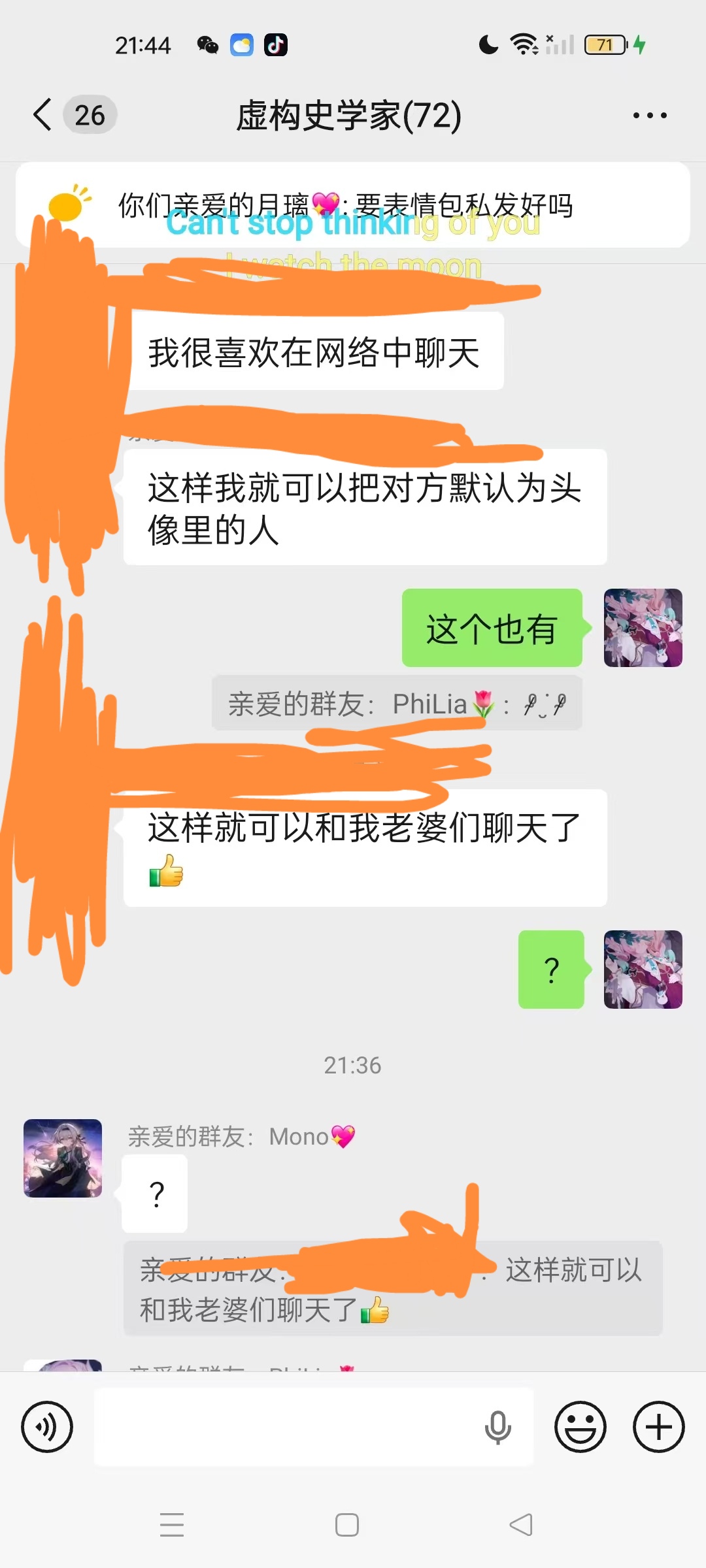Open the quoted 这样就可以和我老婆们聊天了 reply

coord(392,1288)
